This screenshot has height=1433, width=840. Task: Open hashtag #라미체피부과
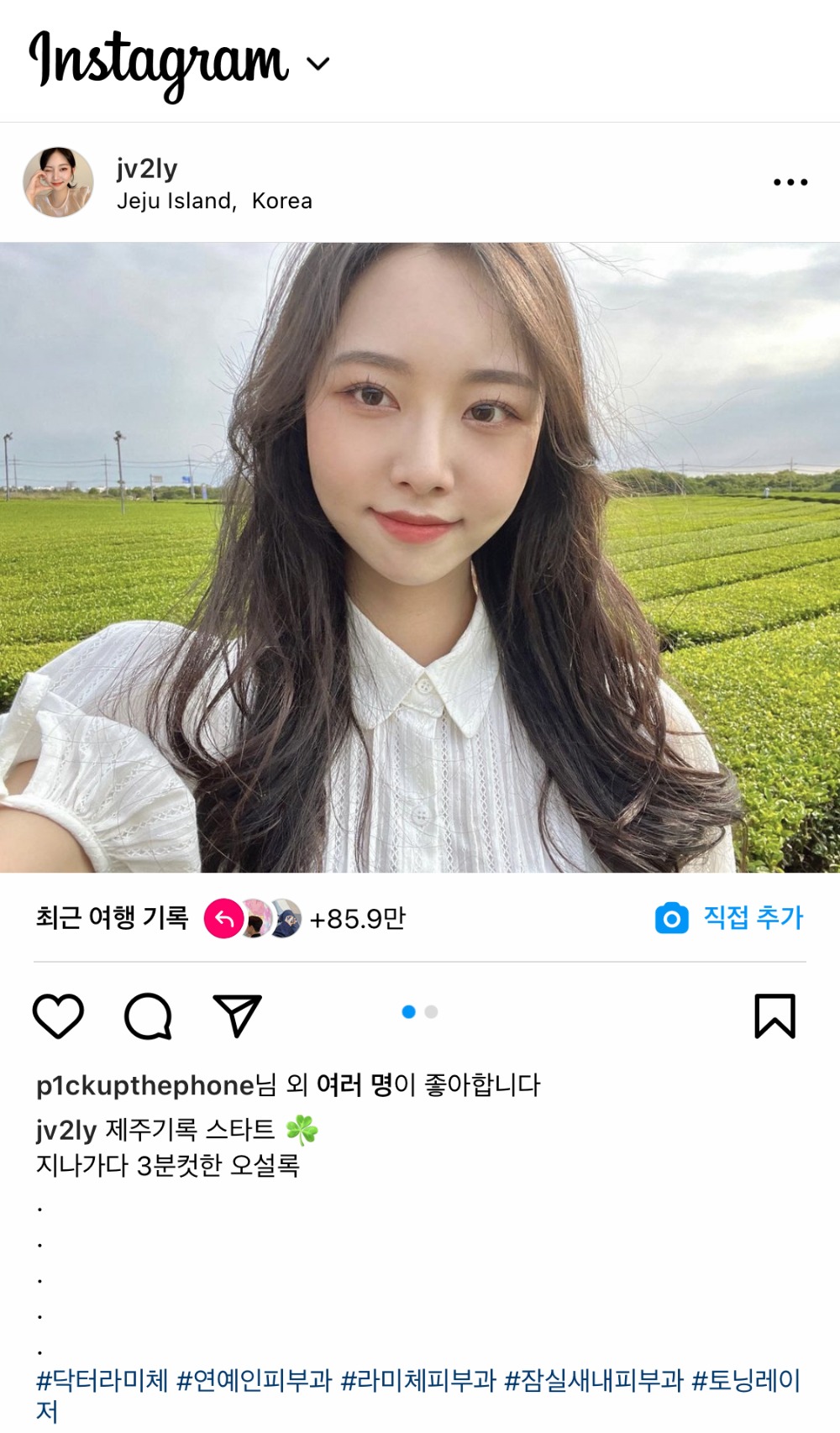point(418,1380)
